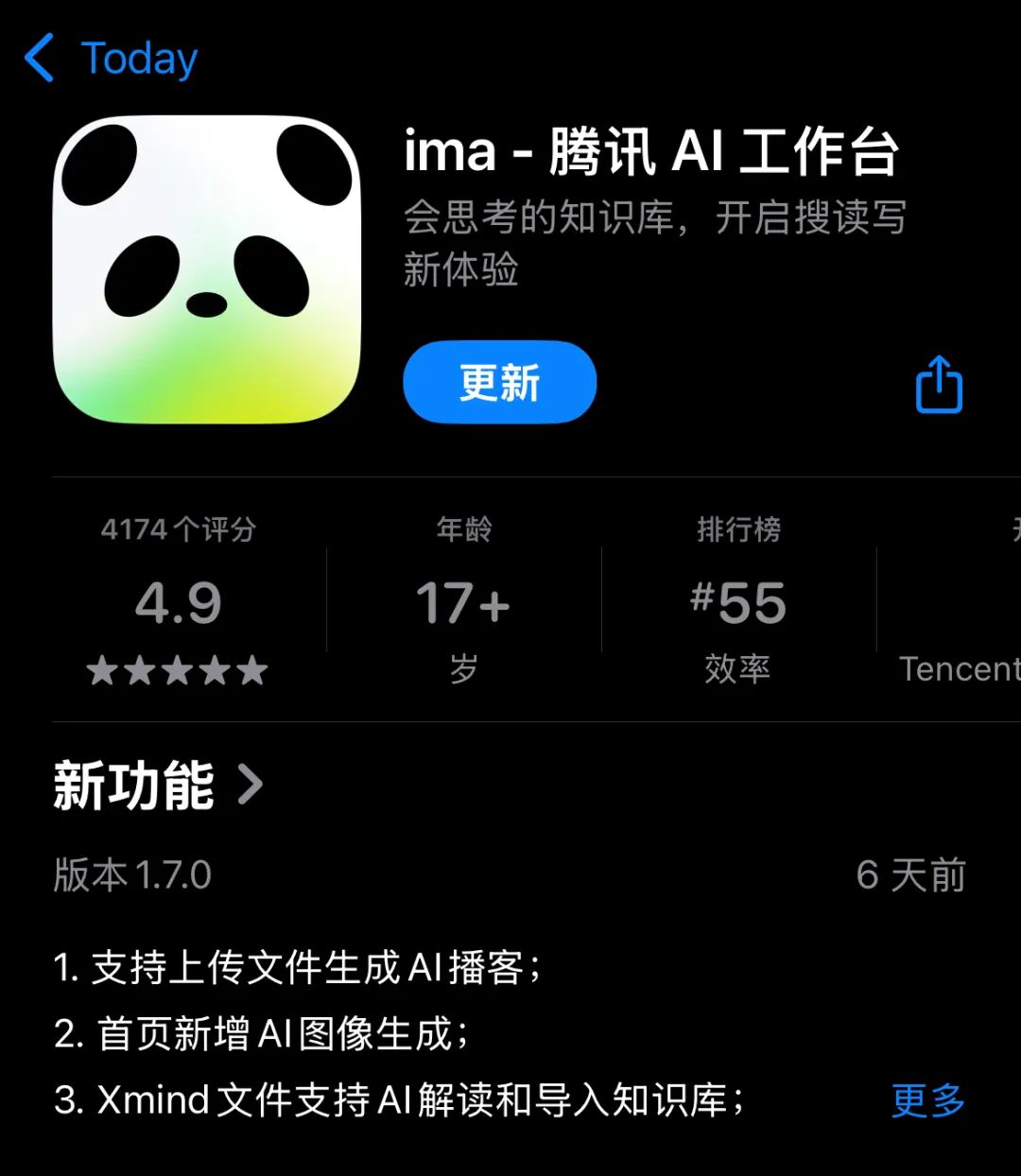Share the ima app page
Viewport: 1021px width, 1176px height.
pos(939,384)
